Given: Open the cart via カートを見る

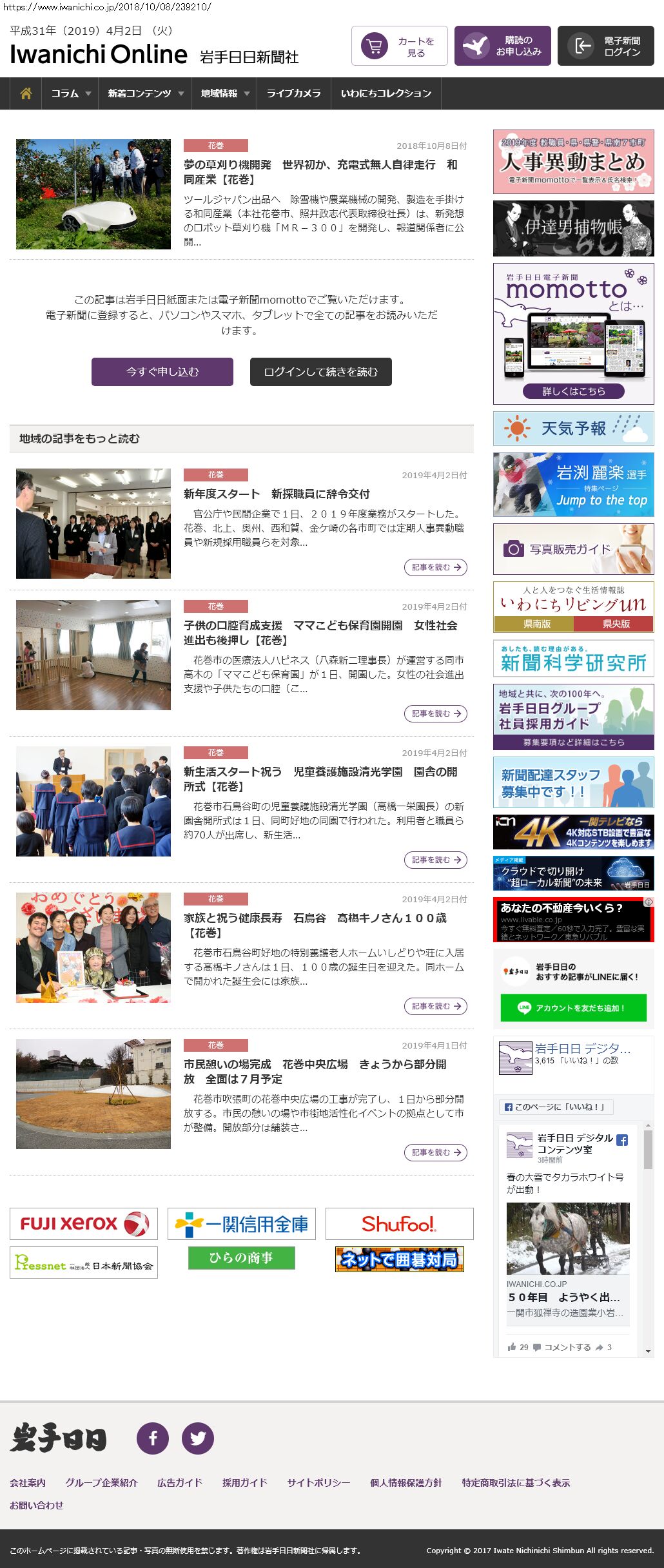Looking at the screenshot, I should pos(399,46).
